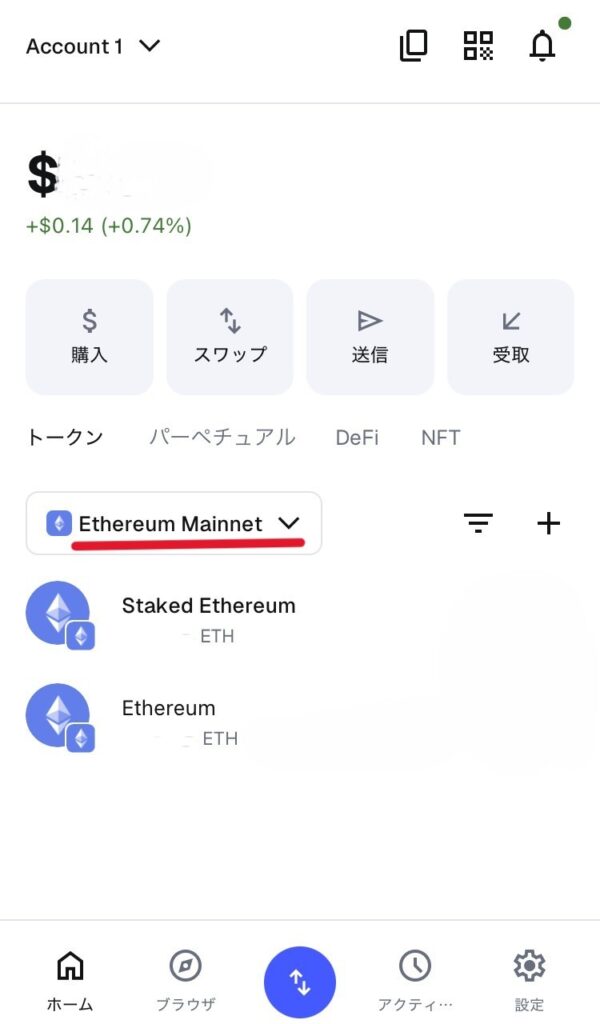
Task: Switch to the NFT tab
Action: tap(440, 437)
